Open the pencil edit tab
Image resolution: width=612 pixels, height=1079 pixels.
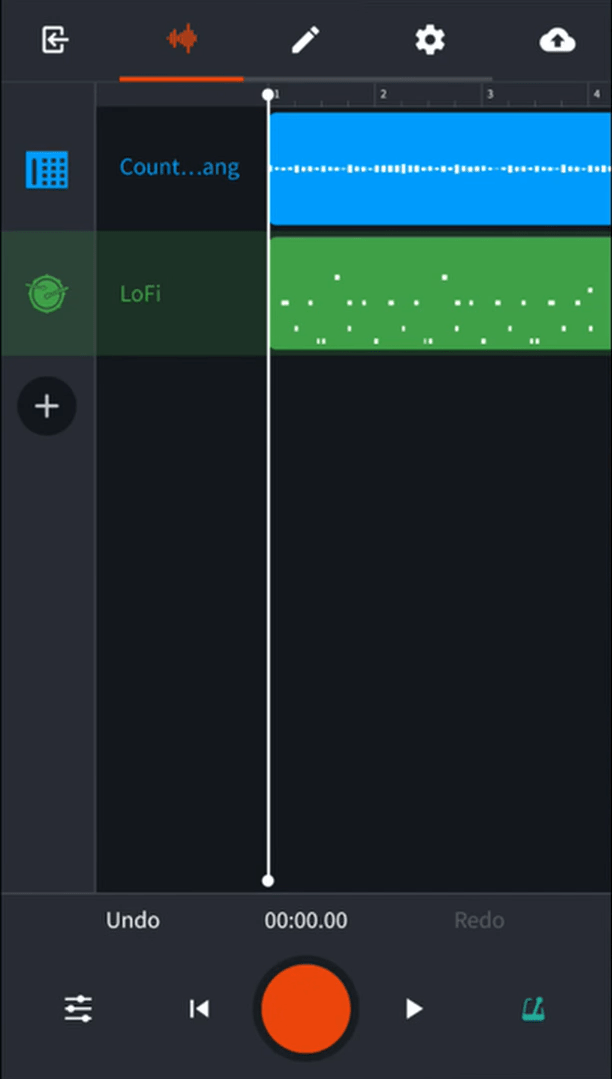(x=306, y=41)
